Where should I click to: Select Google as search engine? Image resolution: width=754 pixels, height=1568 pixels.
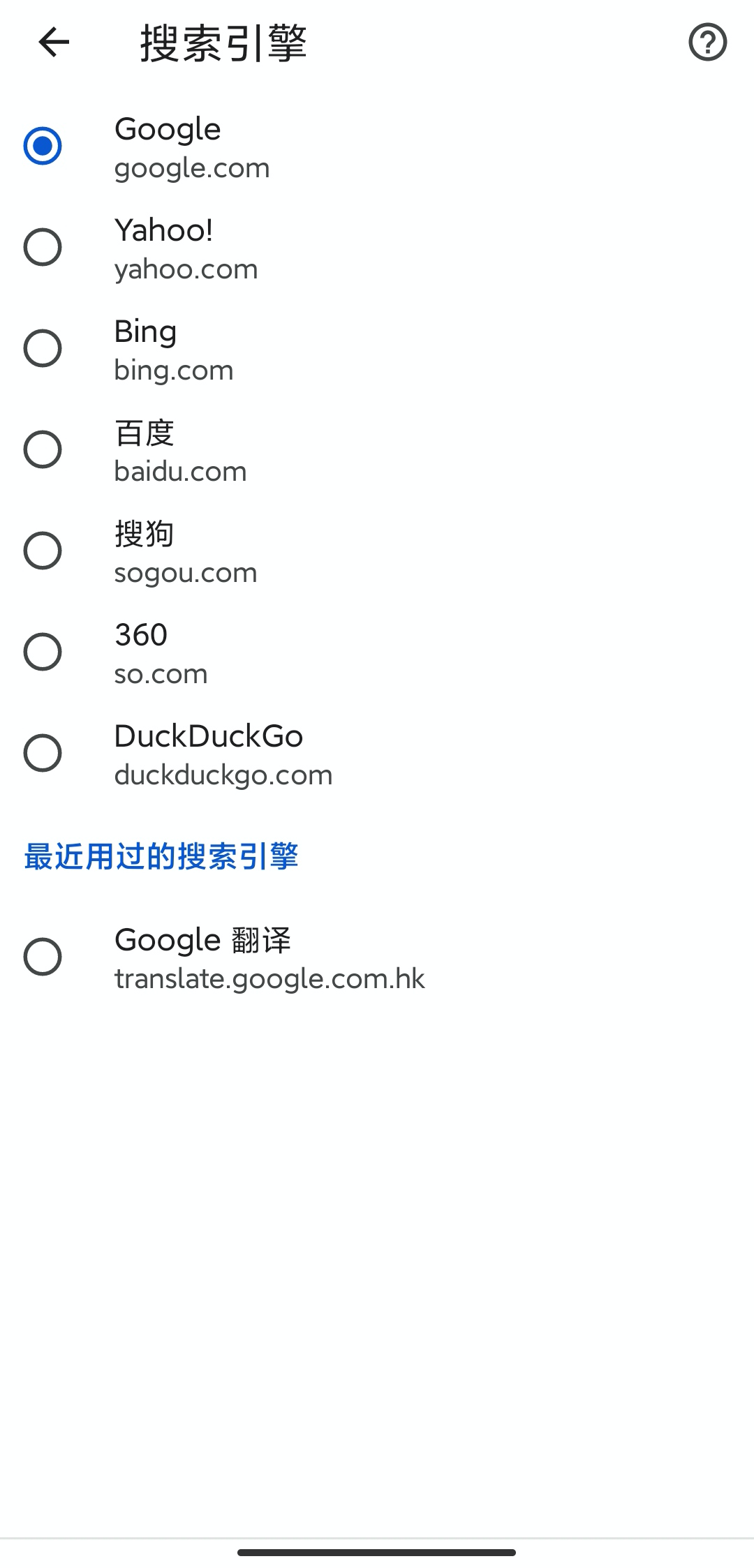[x=43, y=146]
